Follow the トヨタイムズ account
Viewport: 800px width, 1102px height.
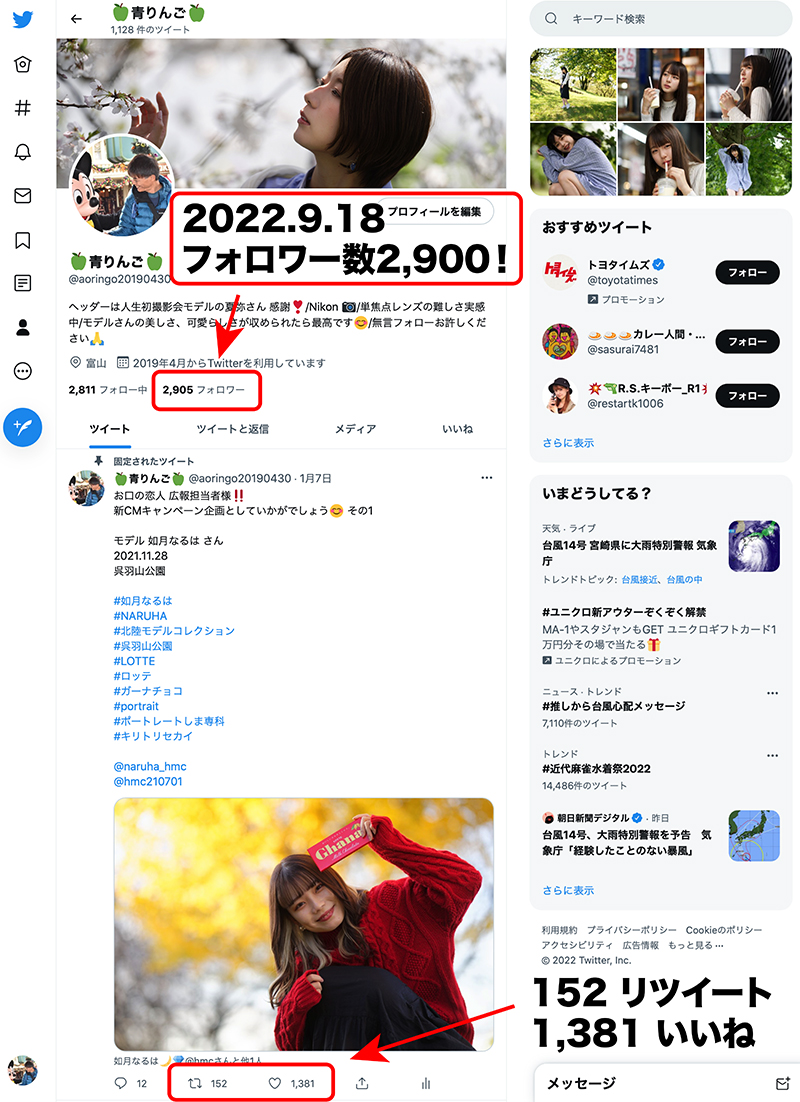tap(747, 272)
